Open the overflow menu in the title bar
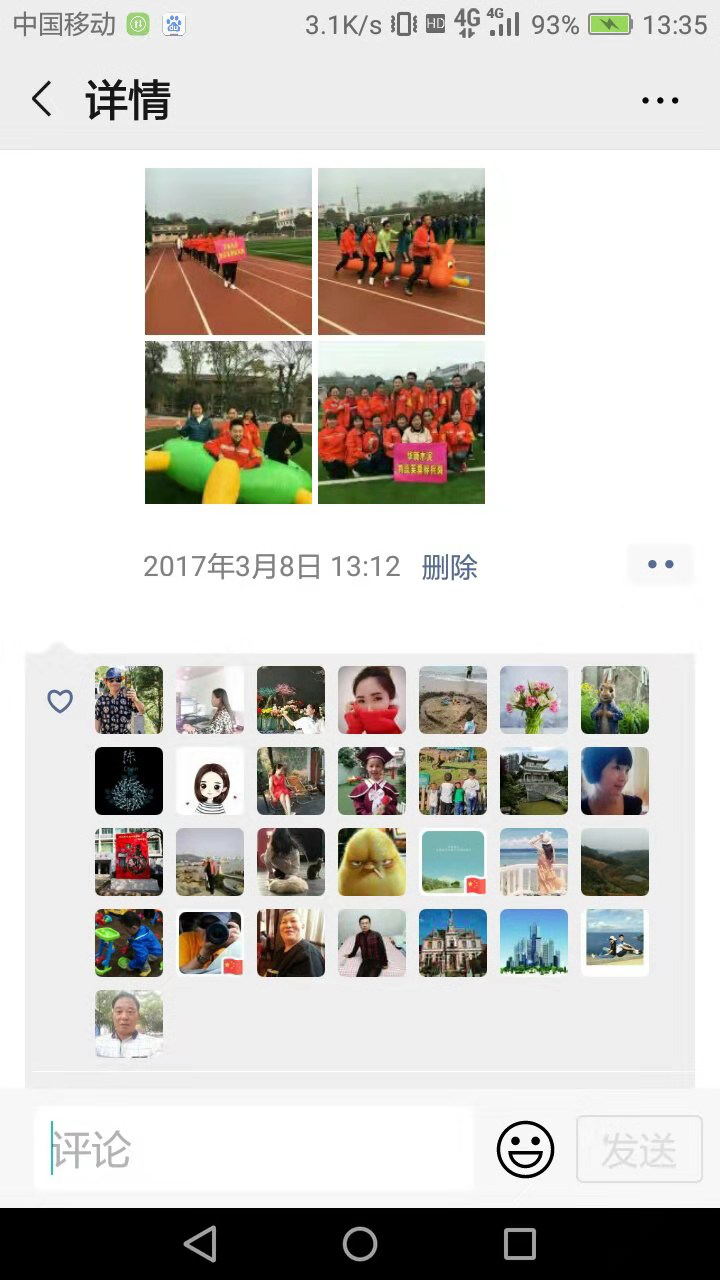This screenshot has width=720, height=1280. coord(660,100)
